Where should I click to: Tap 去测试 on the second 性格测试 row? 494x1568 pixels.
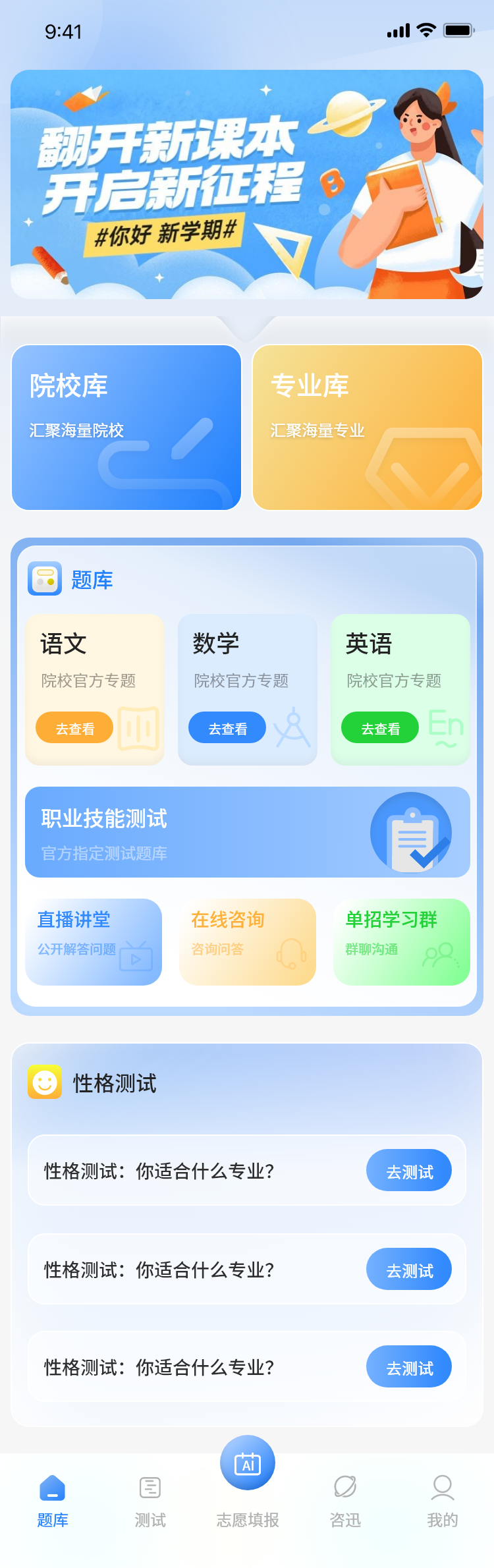pos(409,1269)
